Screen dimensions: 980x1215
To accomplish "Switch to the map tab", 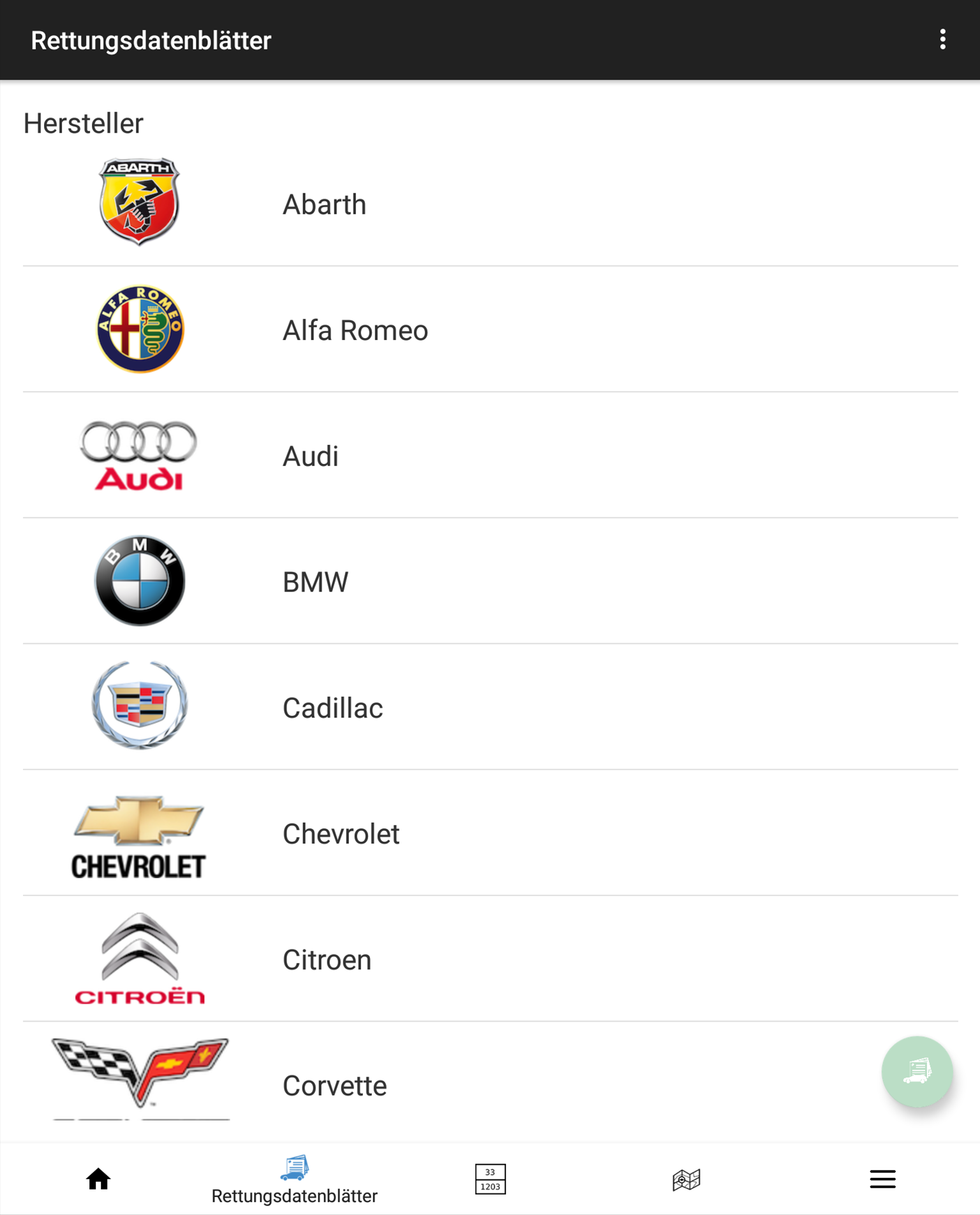I will point(686,1179).
